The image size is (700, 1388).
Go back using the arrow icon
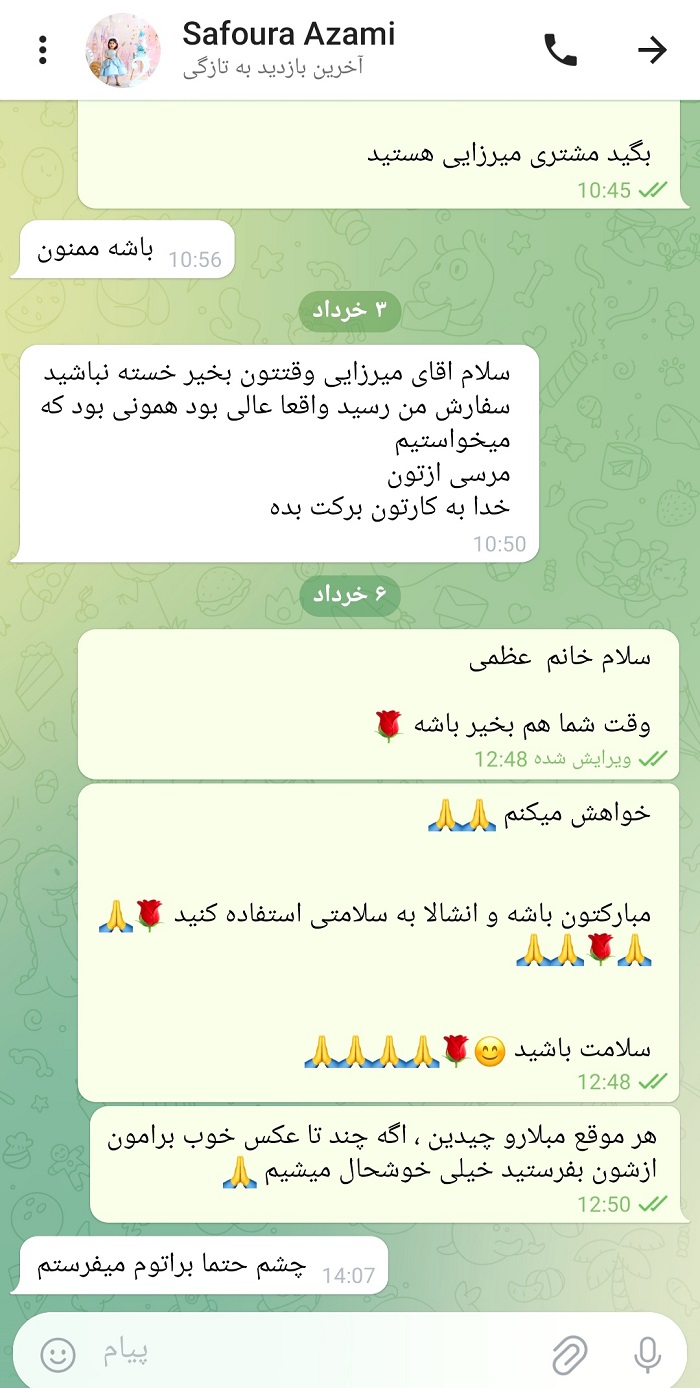coord(652,50)
